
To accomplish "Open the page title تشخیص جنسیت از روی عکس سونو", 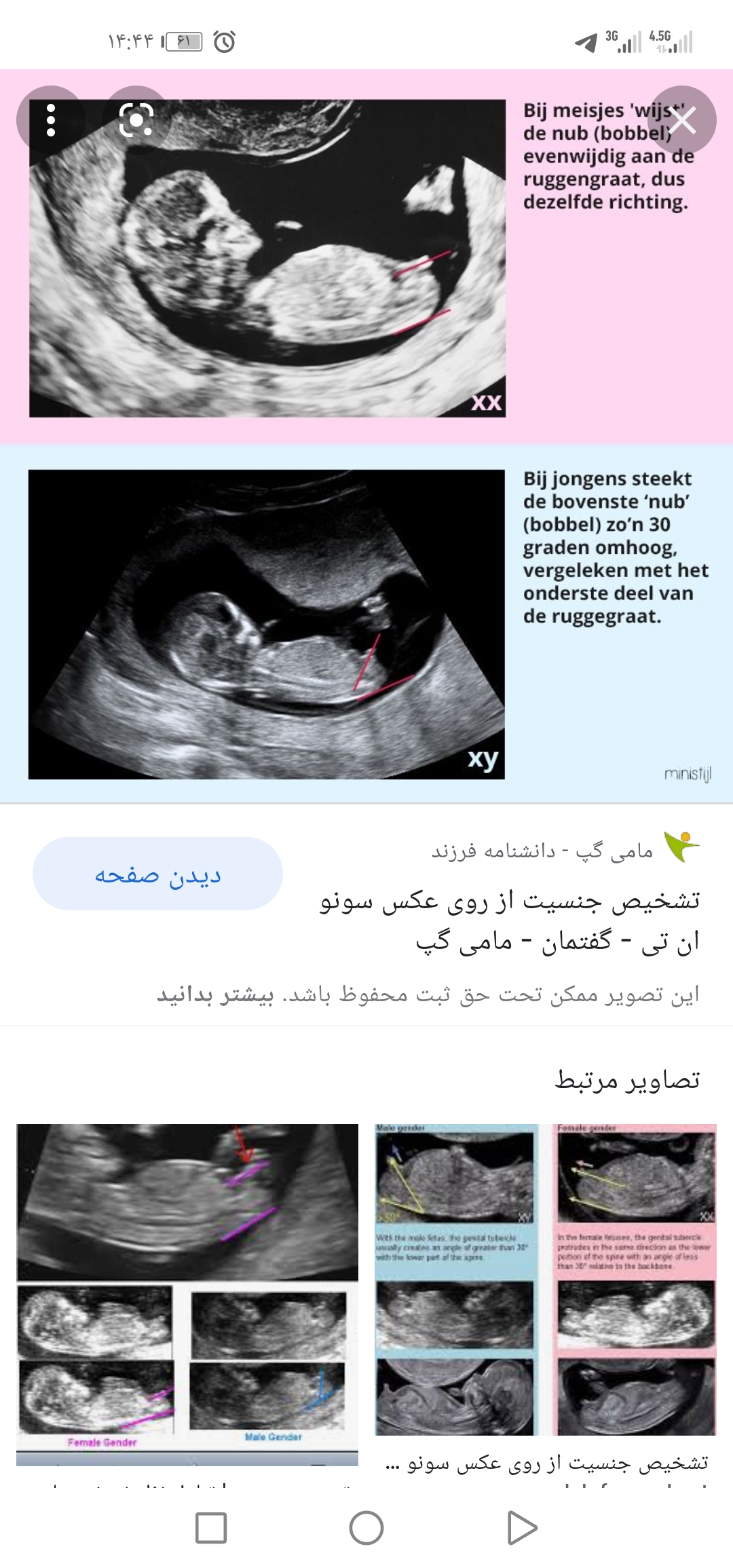I will (509, 920).
